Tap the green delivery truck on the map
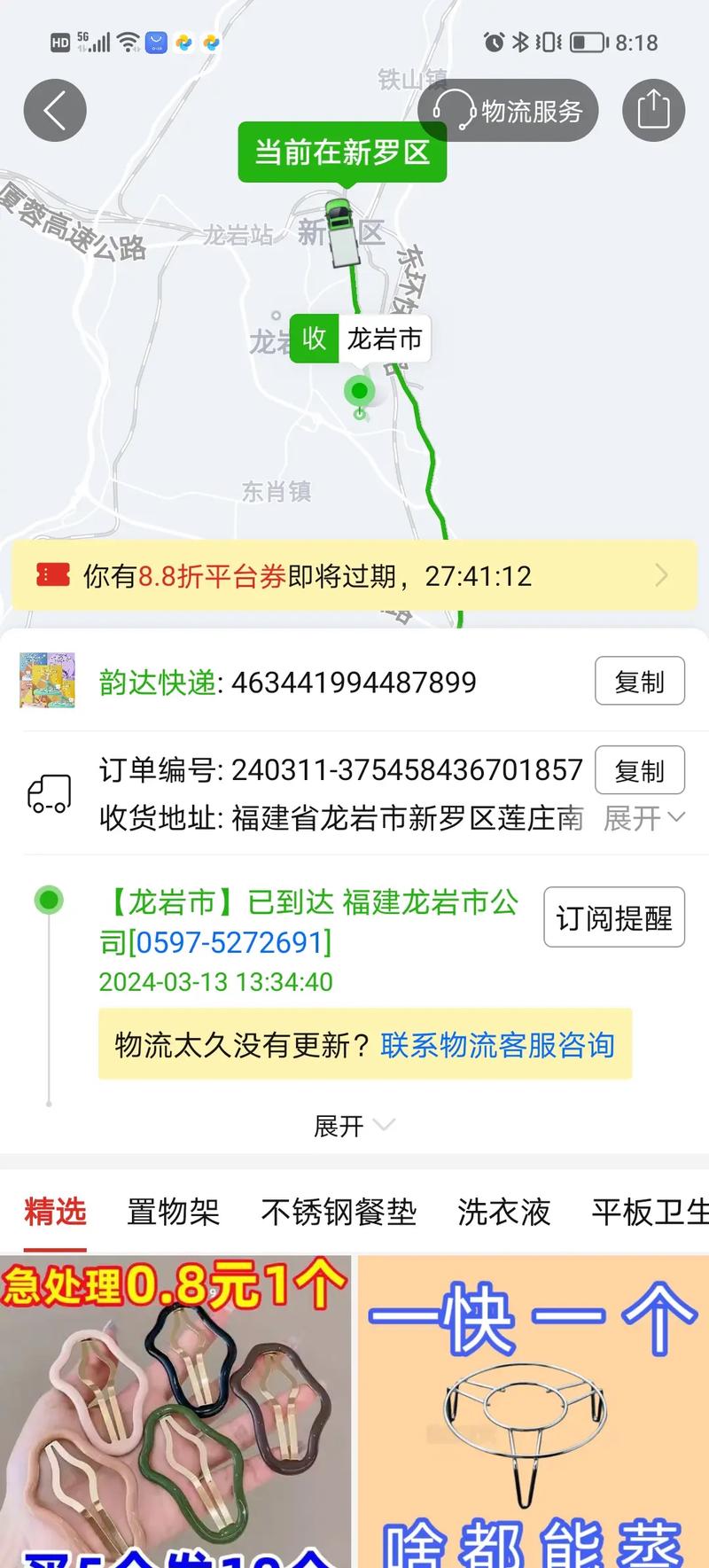 tap(342, 232)
